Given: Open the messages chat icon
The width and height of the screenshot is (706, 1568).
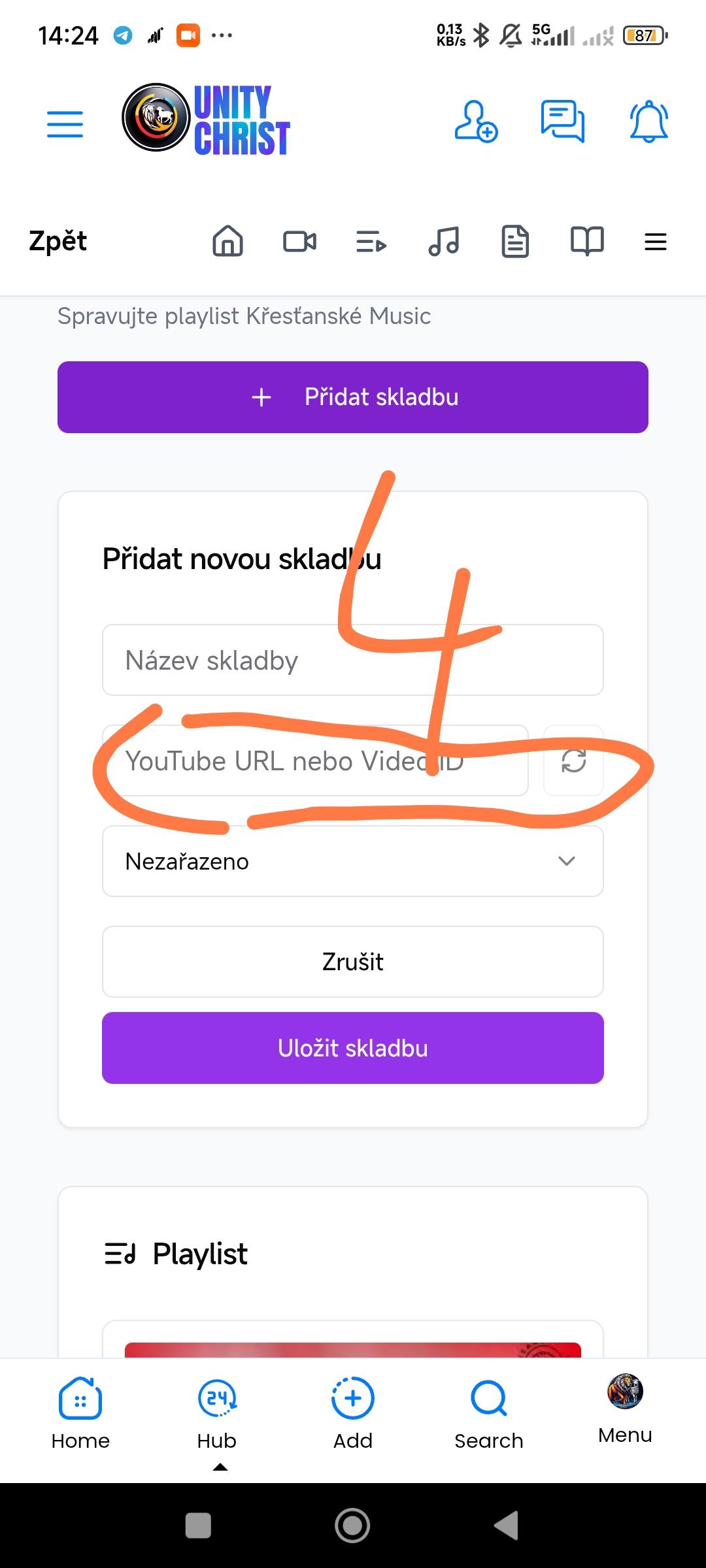Looking at the screenshot, I should point(562,122).
